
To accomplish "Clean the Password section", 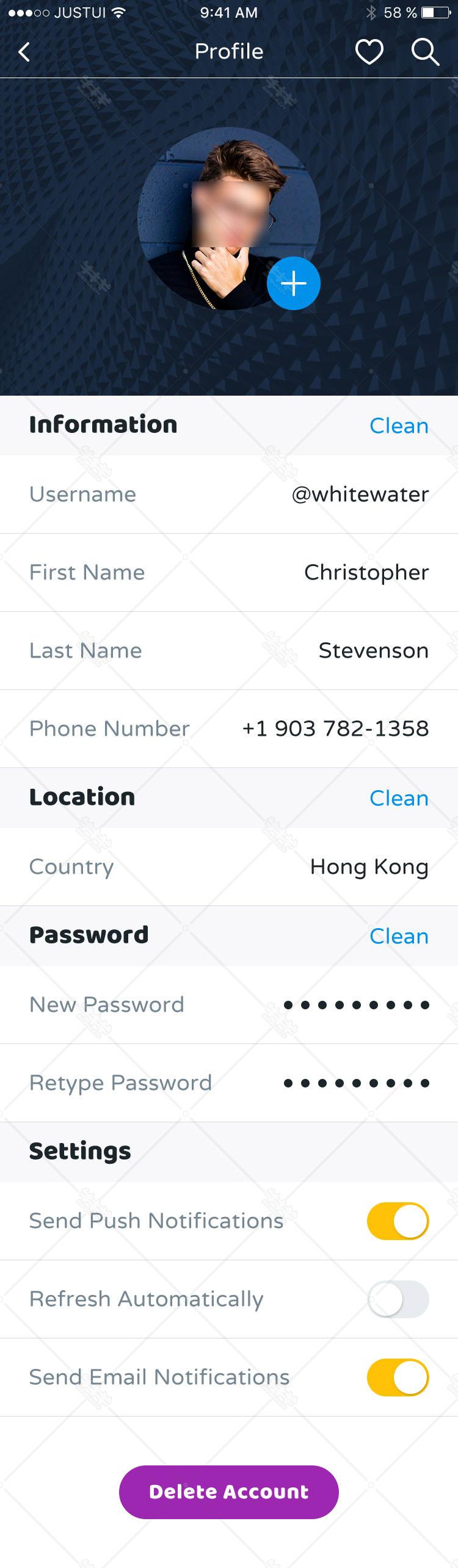I will pos(399,936).
